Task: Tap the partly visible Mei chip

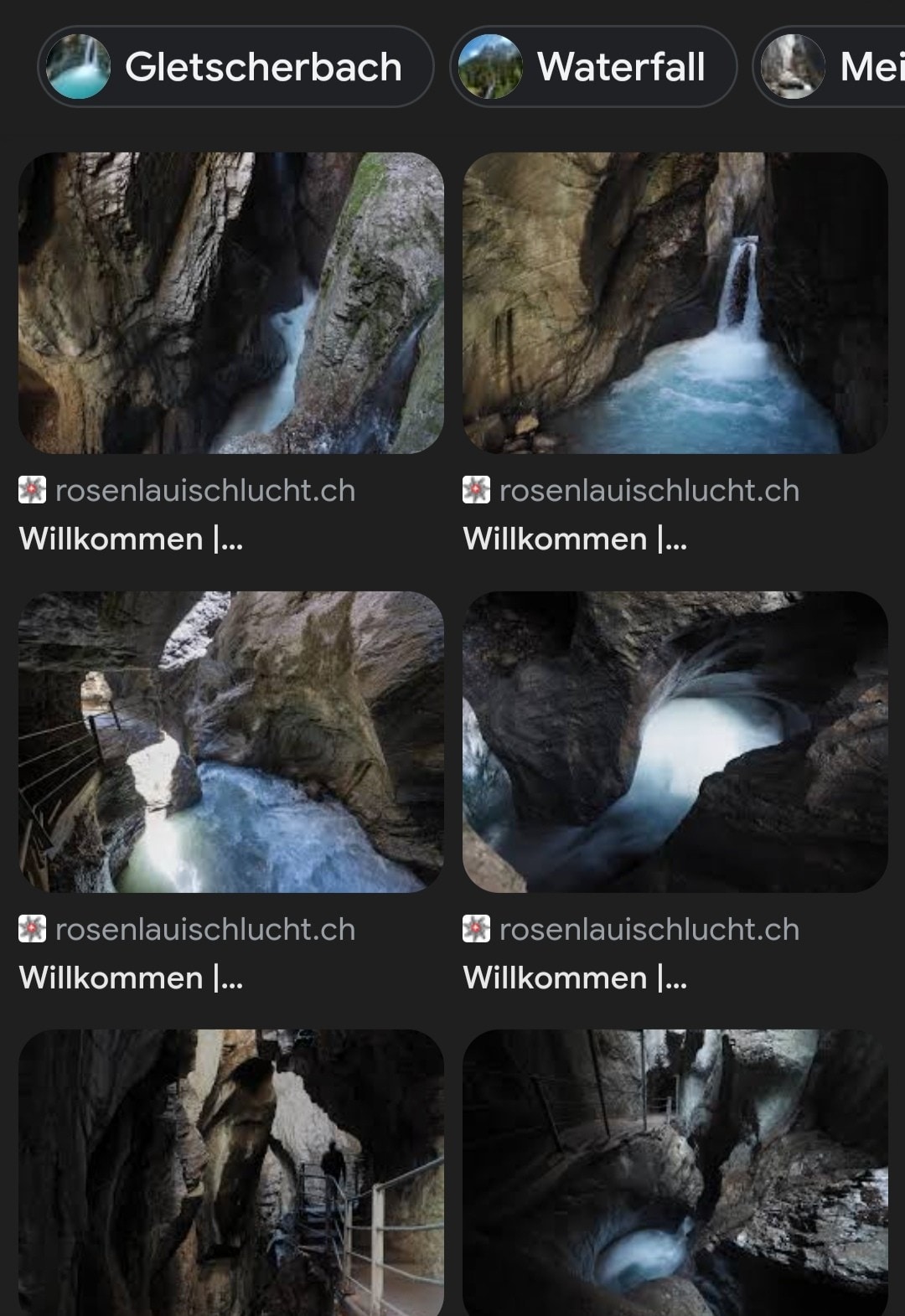Action: click(x=830, y=67)
